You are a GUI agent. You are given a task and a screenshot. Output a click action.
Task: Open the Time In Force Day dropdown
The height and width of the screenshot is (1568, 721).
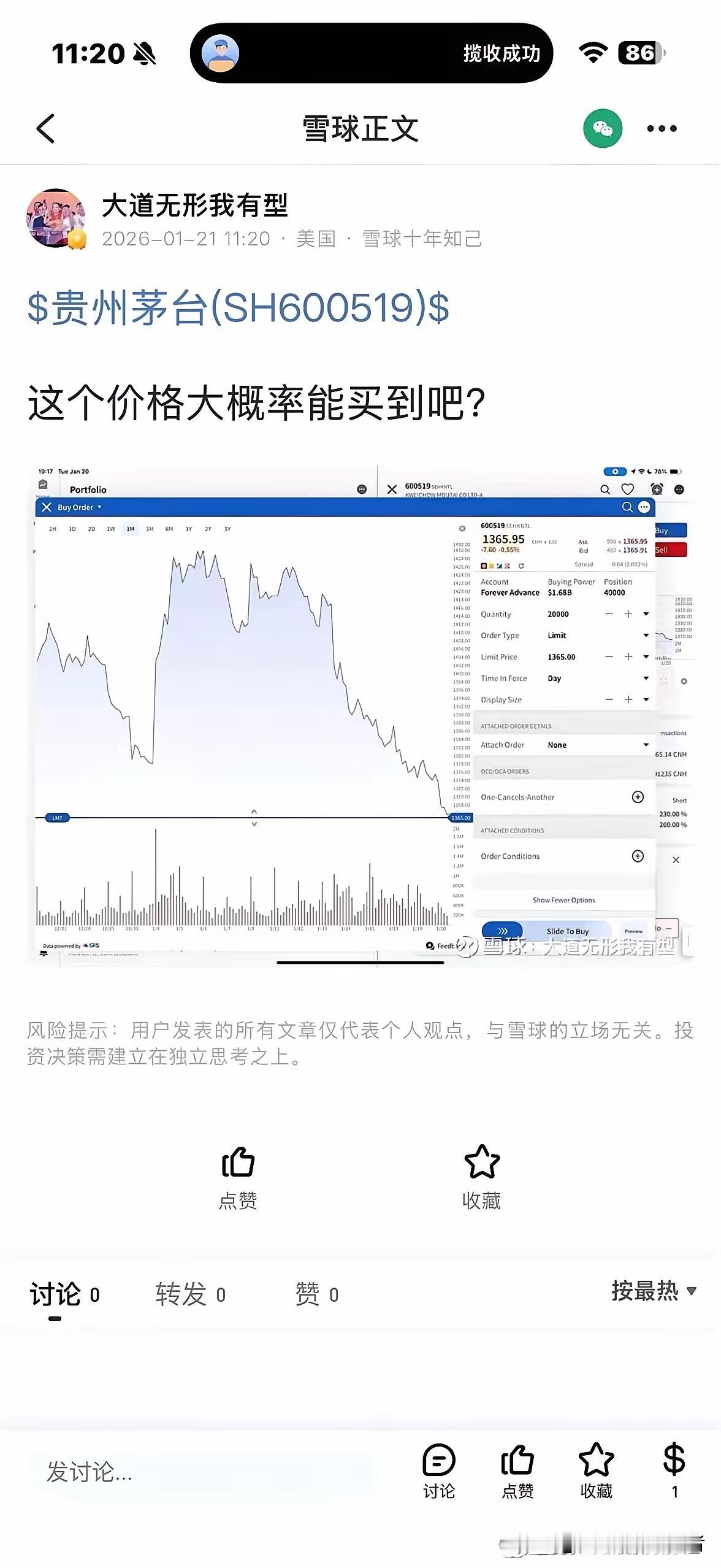[645, 678]
